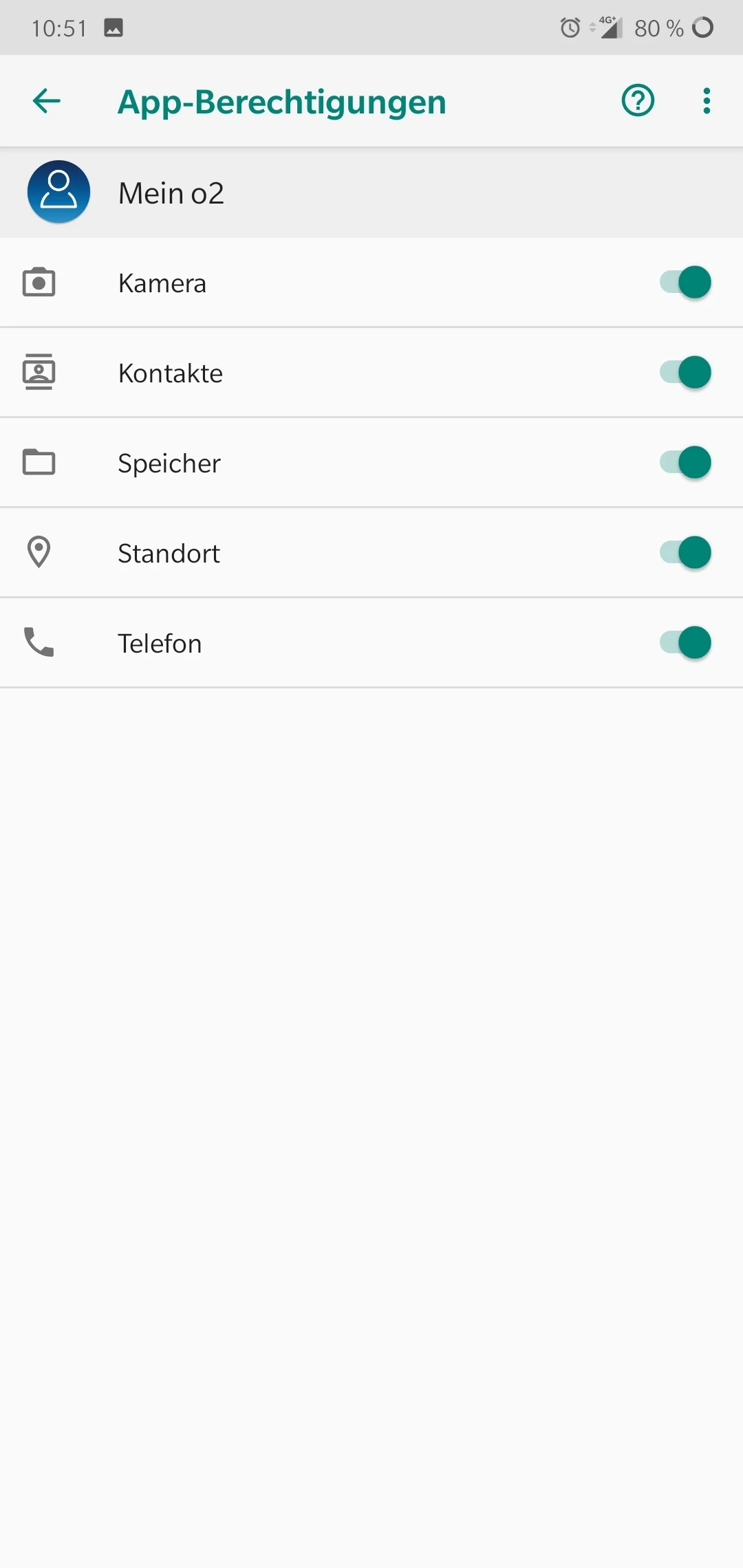This screenshot has height=1568, width=743.
Task: Revoke the Telefon permission
Action: (x=685, y=643)
